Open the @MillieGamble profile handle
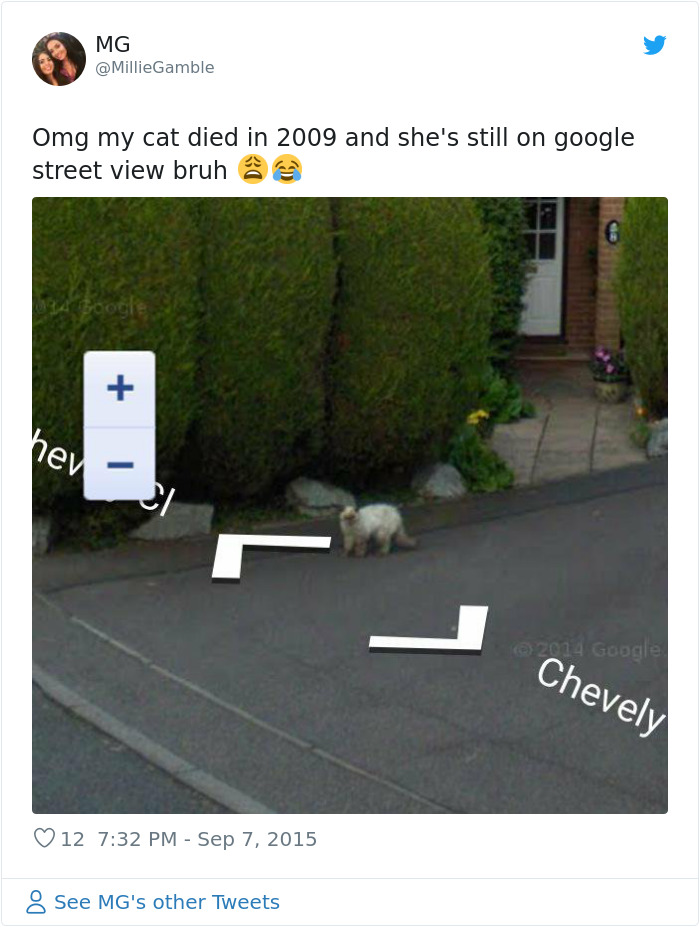This screenshot has width=700, height=927. point(154,68)
